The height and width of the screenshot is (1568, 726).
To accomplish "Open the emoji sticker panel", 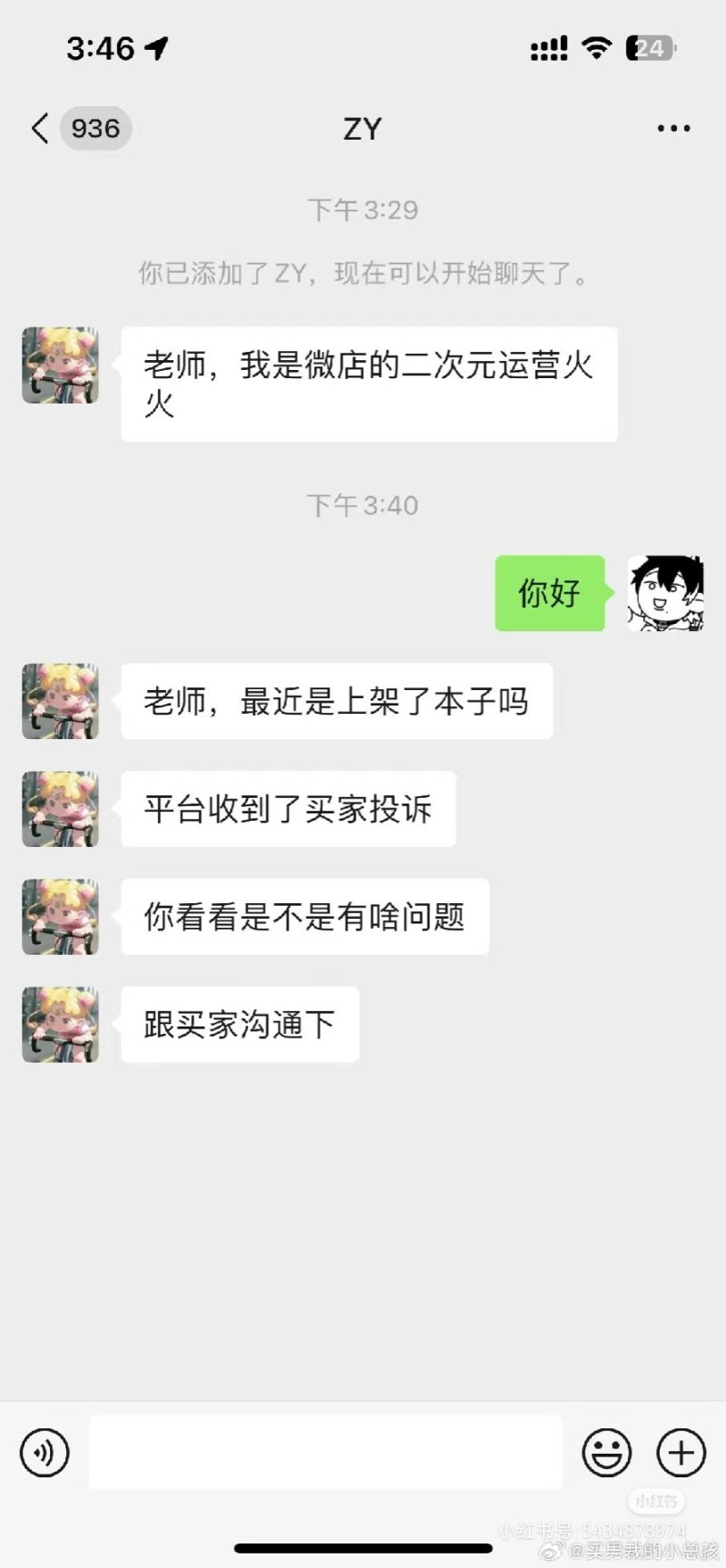I will [x=606, y=1453].
